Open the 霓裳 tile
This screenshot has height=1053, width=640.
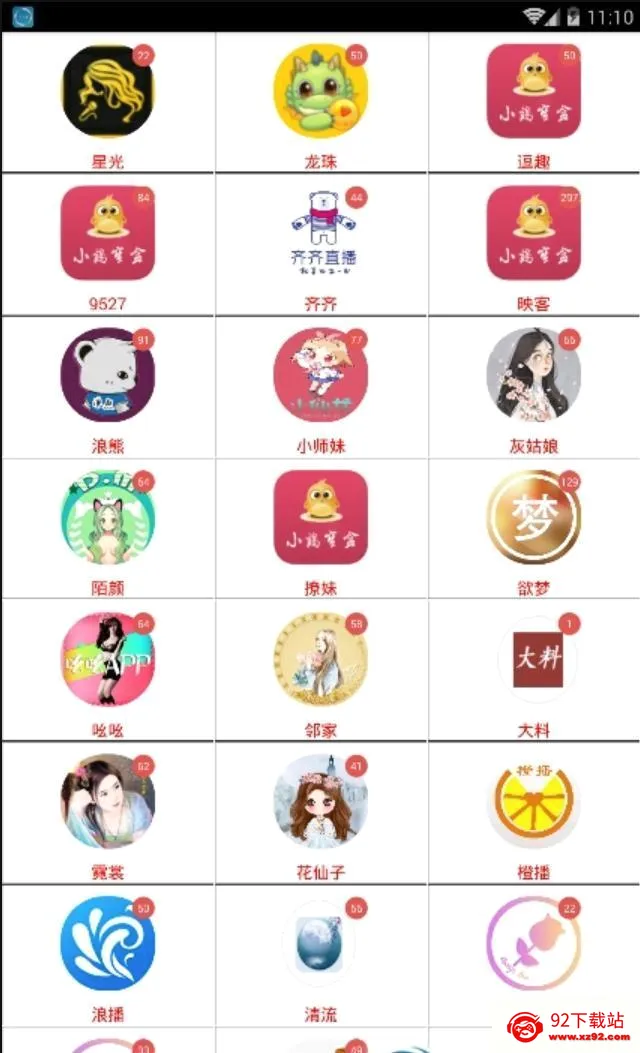coord(107,813)
